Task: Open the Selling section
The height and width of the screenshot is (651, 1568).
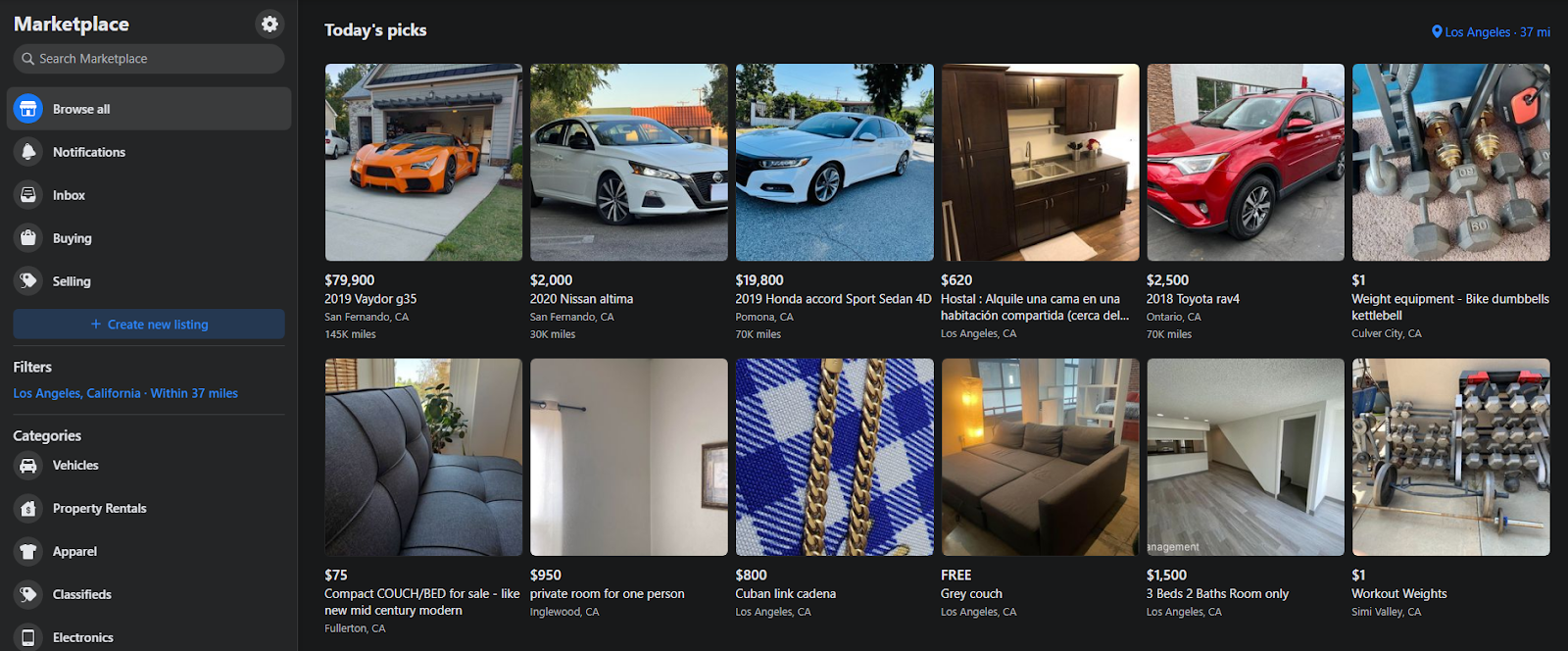Action: 71,281
